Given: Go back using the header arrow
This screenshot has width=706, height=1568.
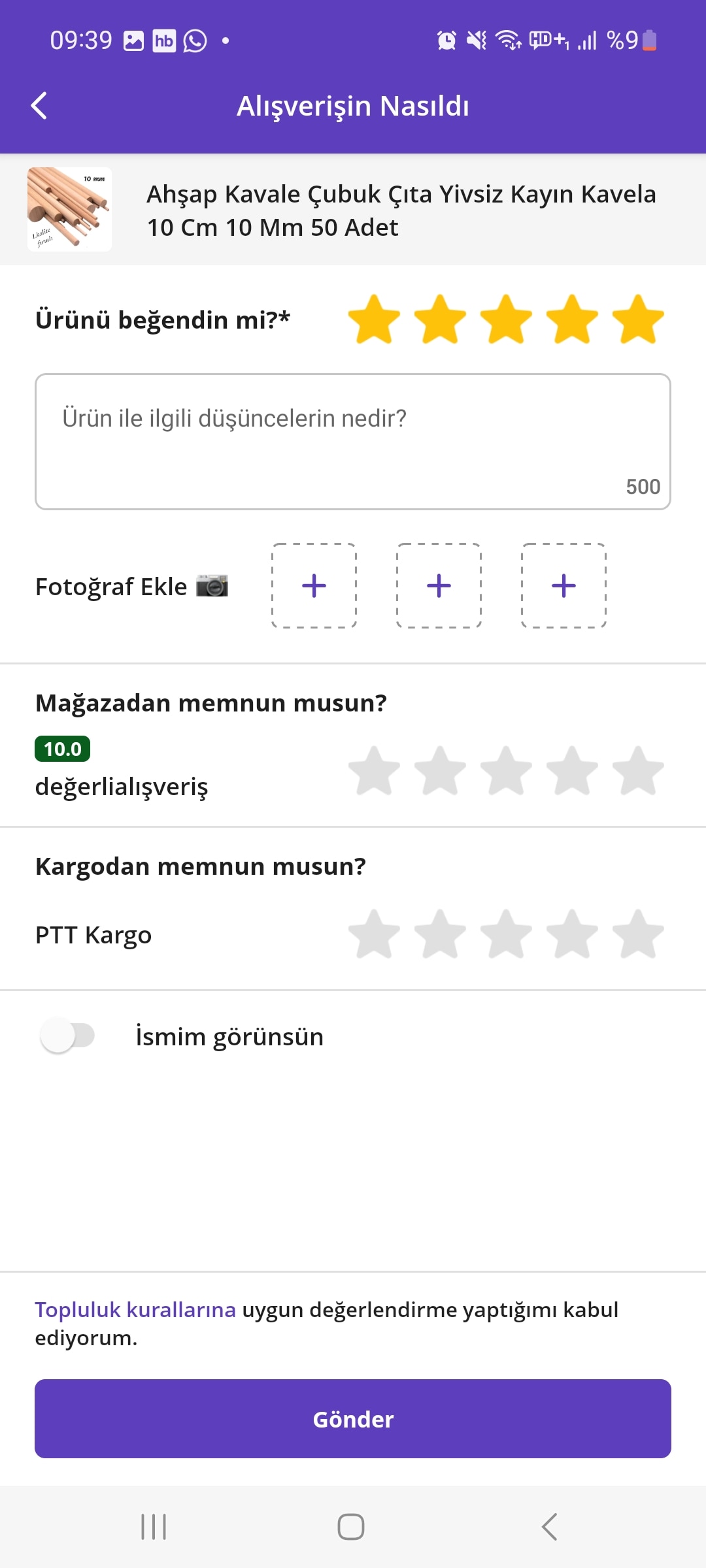Looking at the screenshot, I should (39, 106).
